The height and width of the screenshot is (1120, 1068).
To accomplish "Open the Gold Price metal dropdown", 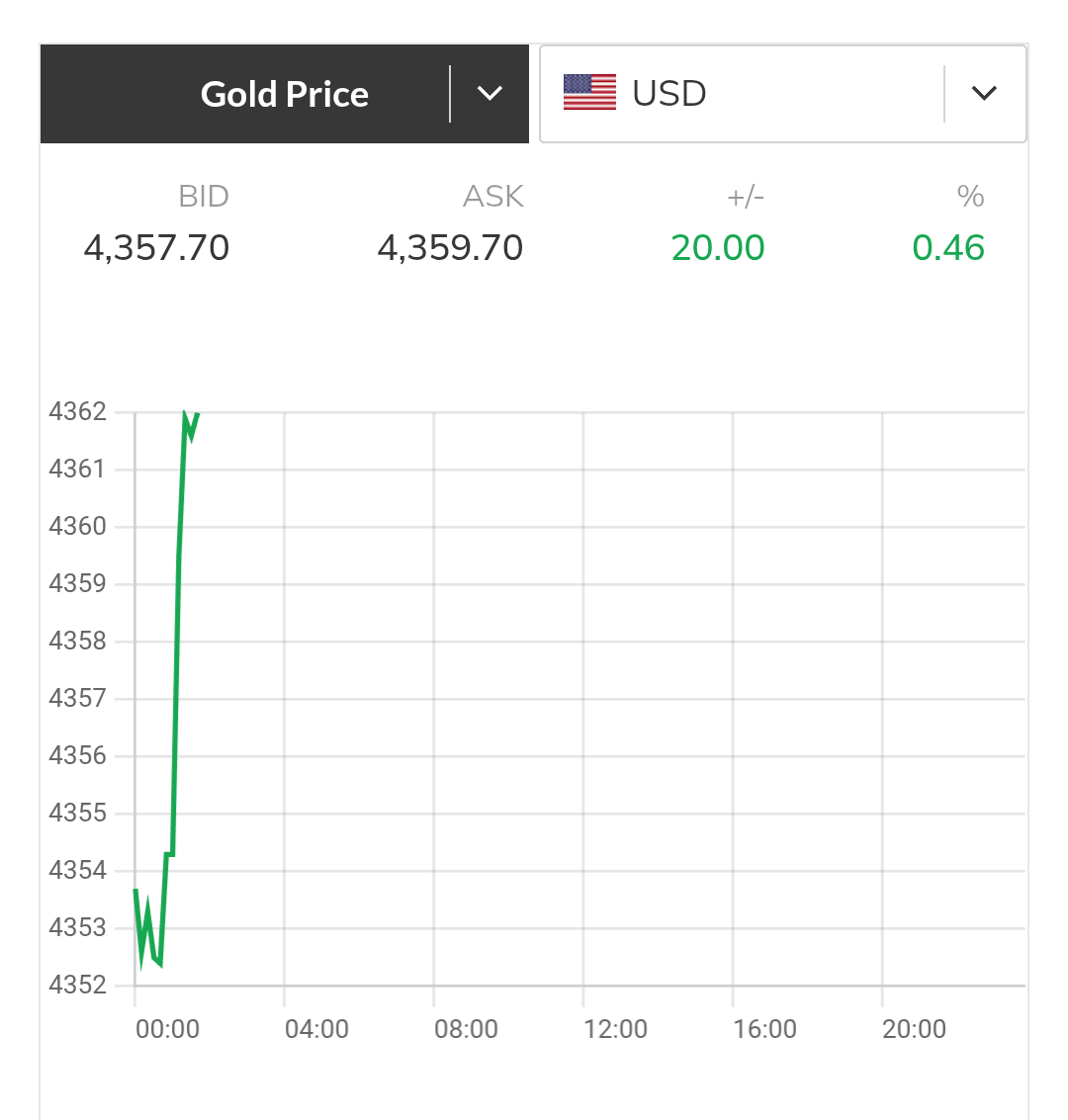I will coord(489,94).
